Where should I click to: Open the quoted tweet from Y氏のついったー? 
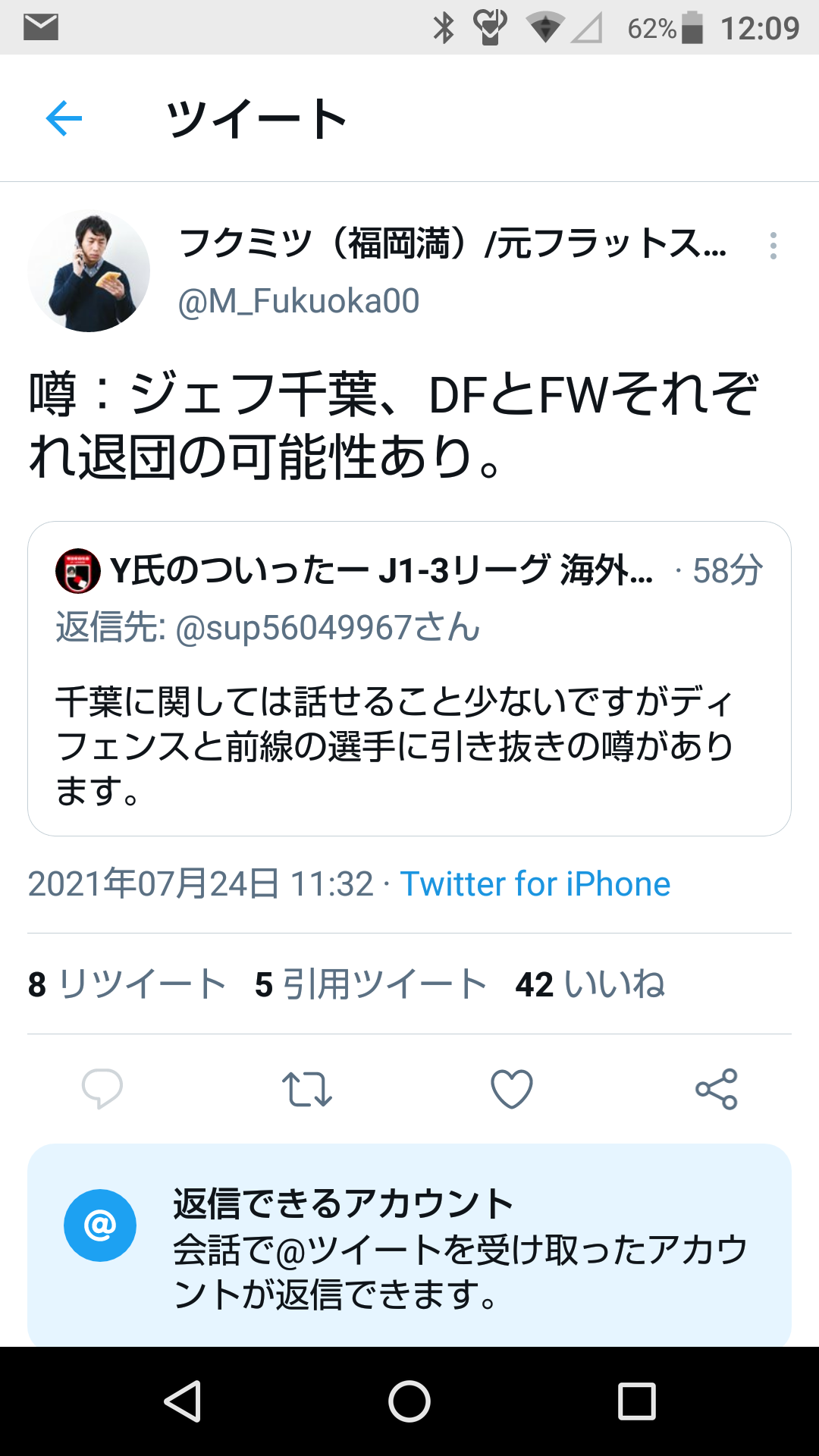(x=409, y=679)
